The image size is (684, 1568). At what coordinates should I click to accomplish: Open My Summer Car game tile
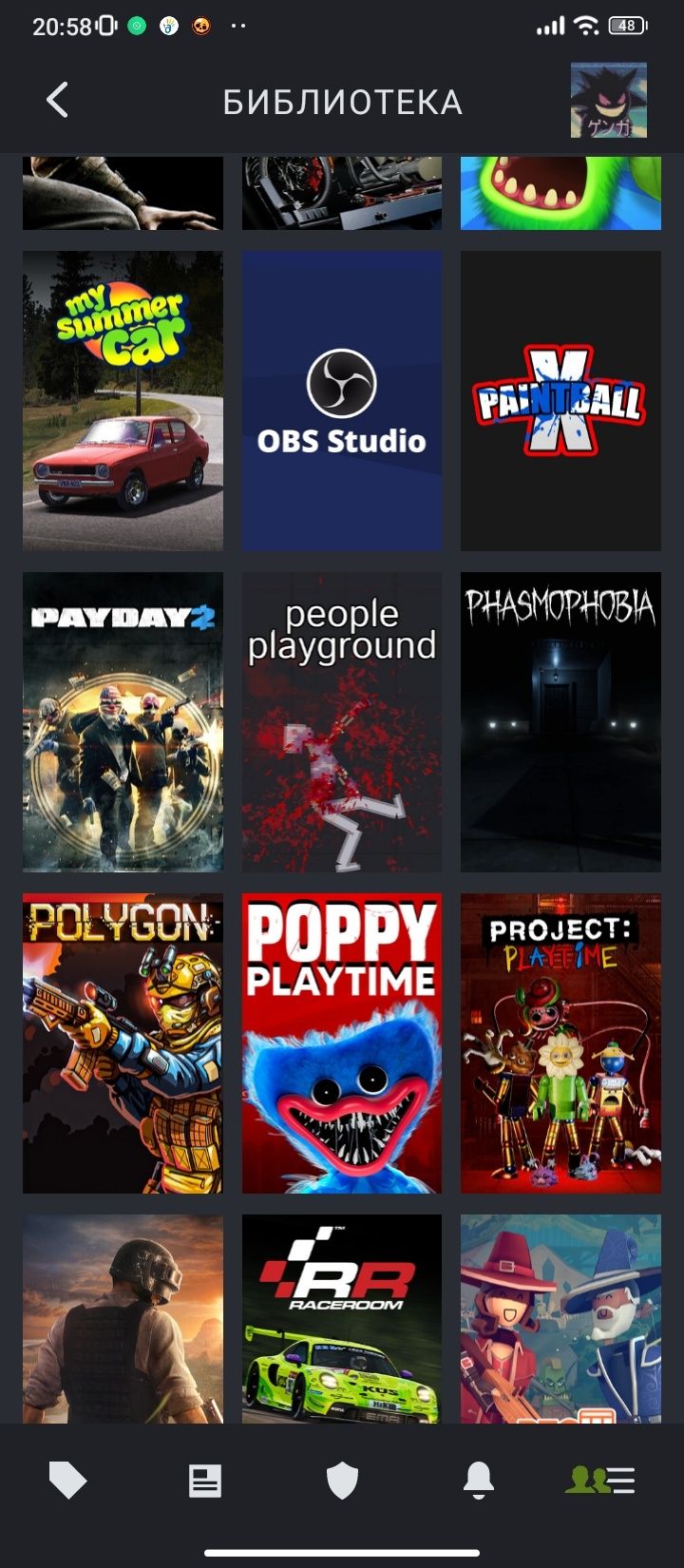tap(123, 401)
